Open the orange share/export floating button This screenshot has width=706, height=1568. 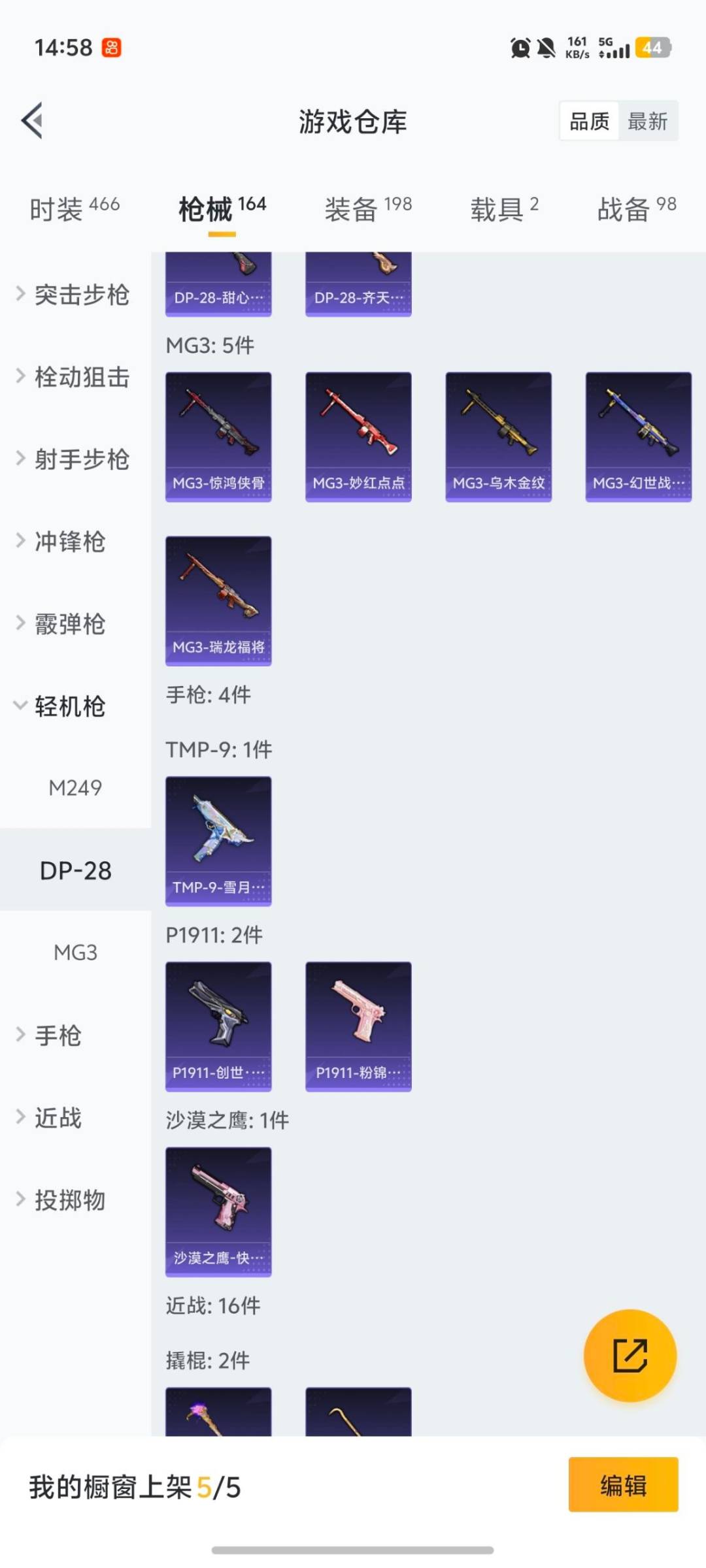[x=630, y=1354]
